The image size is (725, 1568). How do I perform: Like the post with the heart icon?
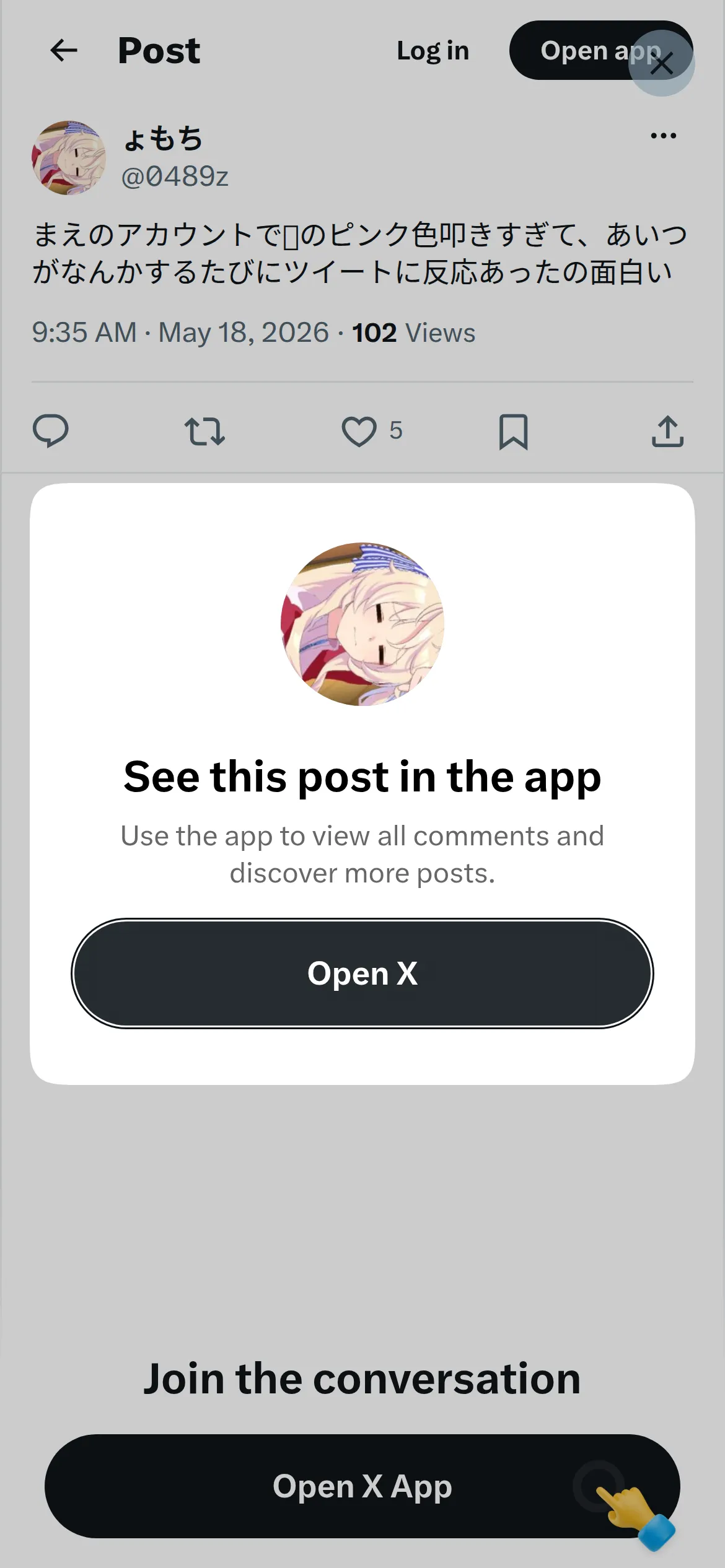point(359,431)
